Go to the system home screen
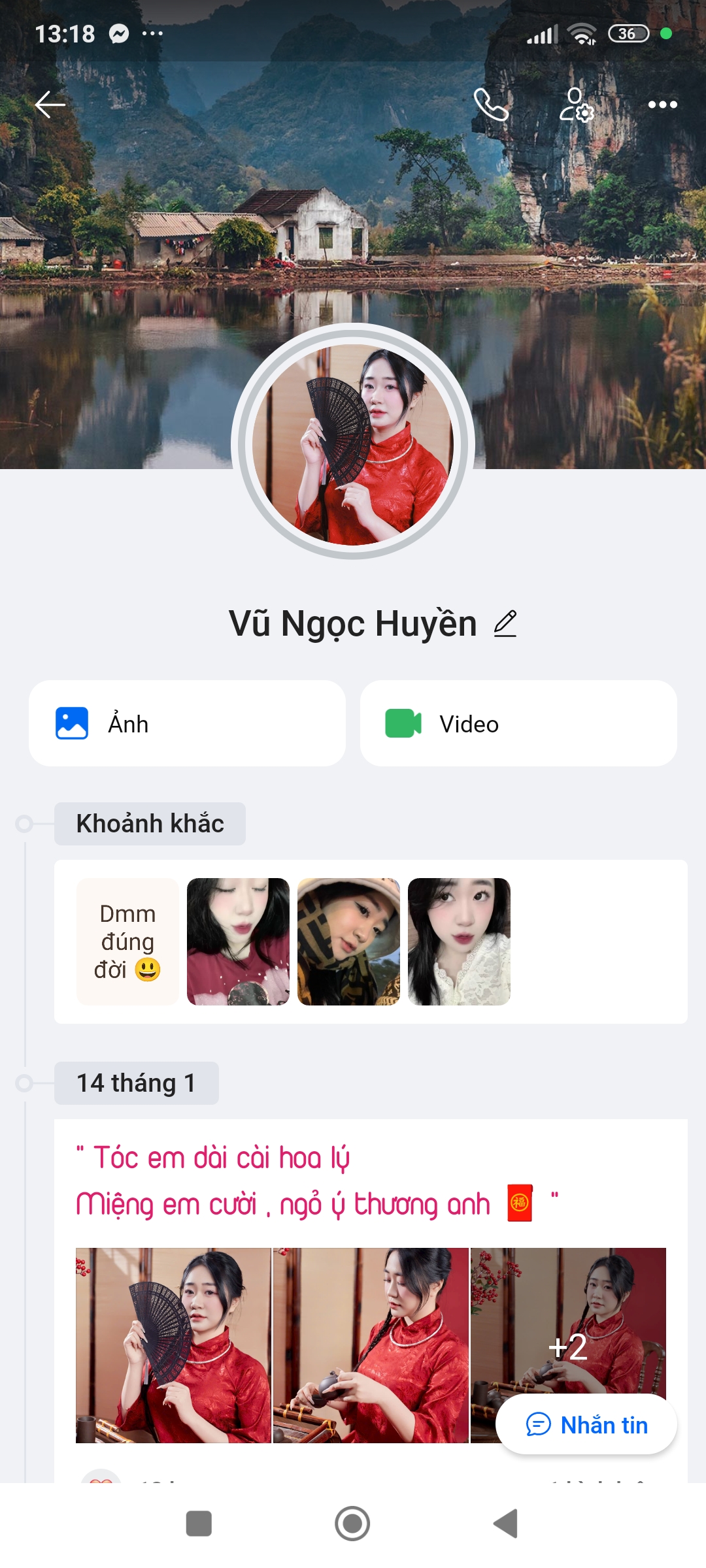This screenshot has height=1568, width=706. [x=352, y=1524]
